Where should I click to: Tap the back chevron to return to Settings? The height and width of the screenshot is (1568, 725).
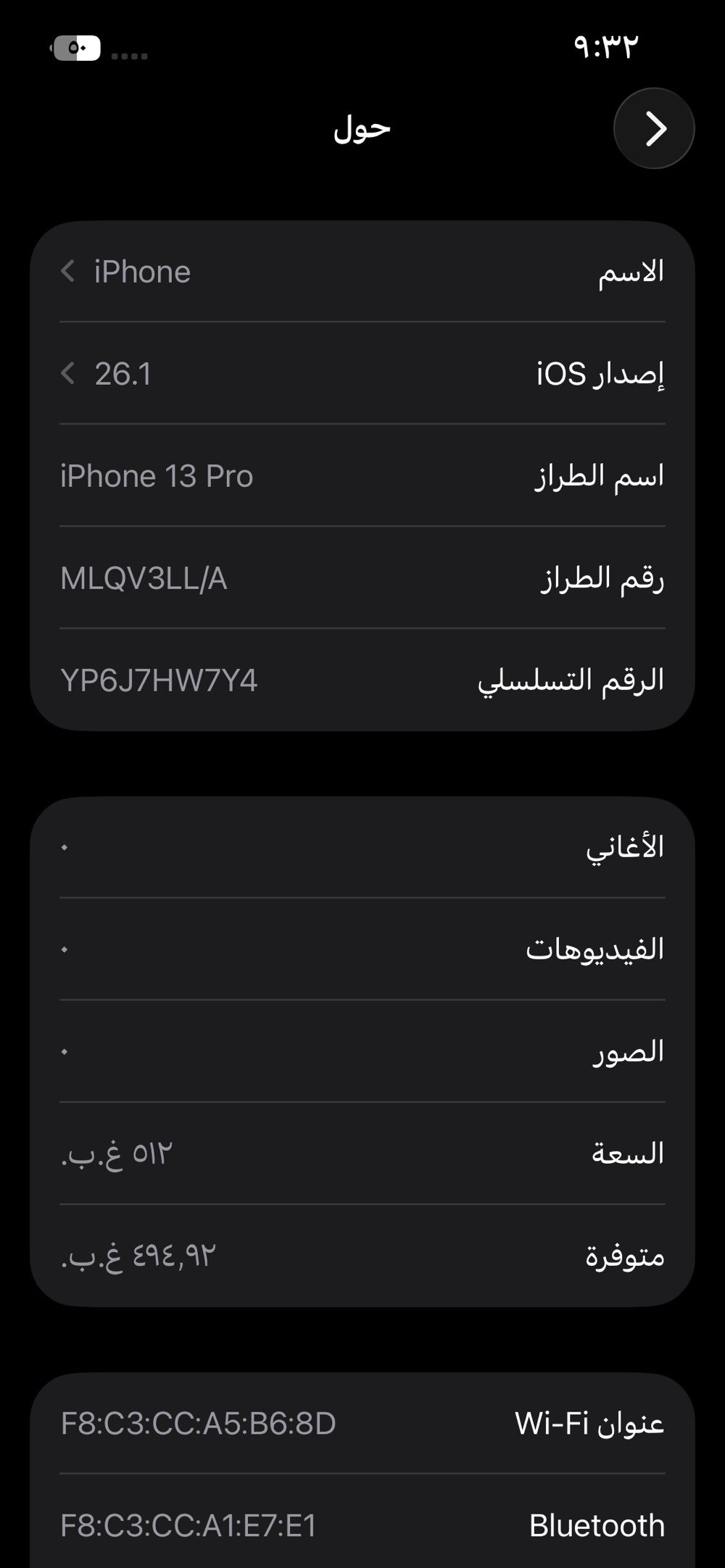(652, 128)
